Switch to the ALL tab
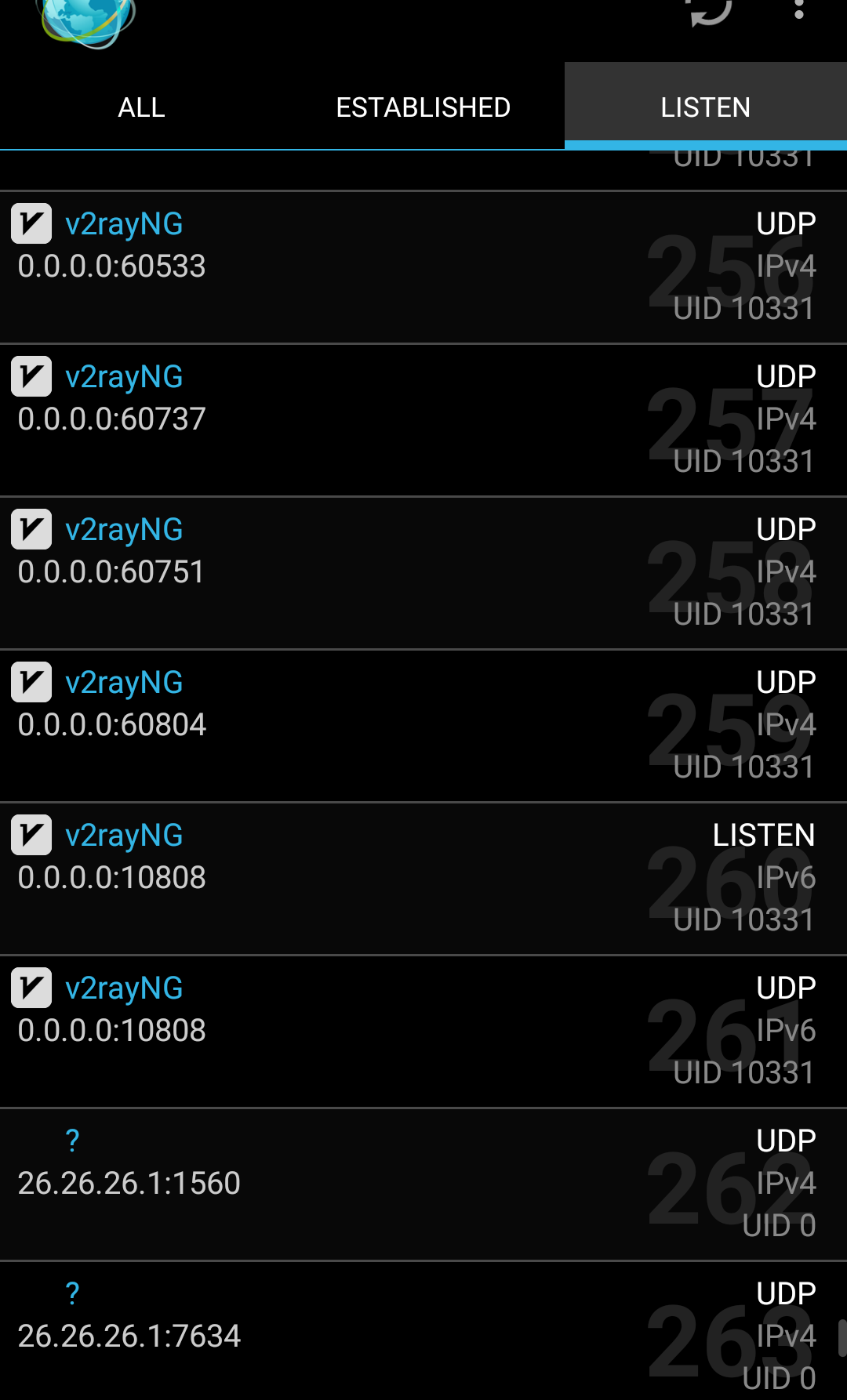 [x=141, y=107]
